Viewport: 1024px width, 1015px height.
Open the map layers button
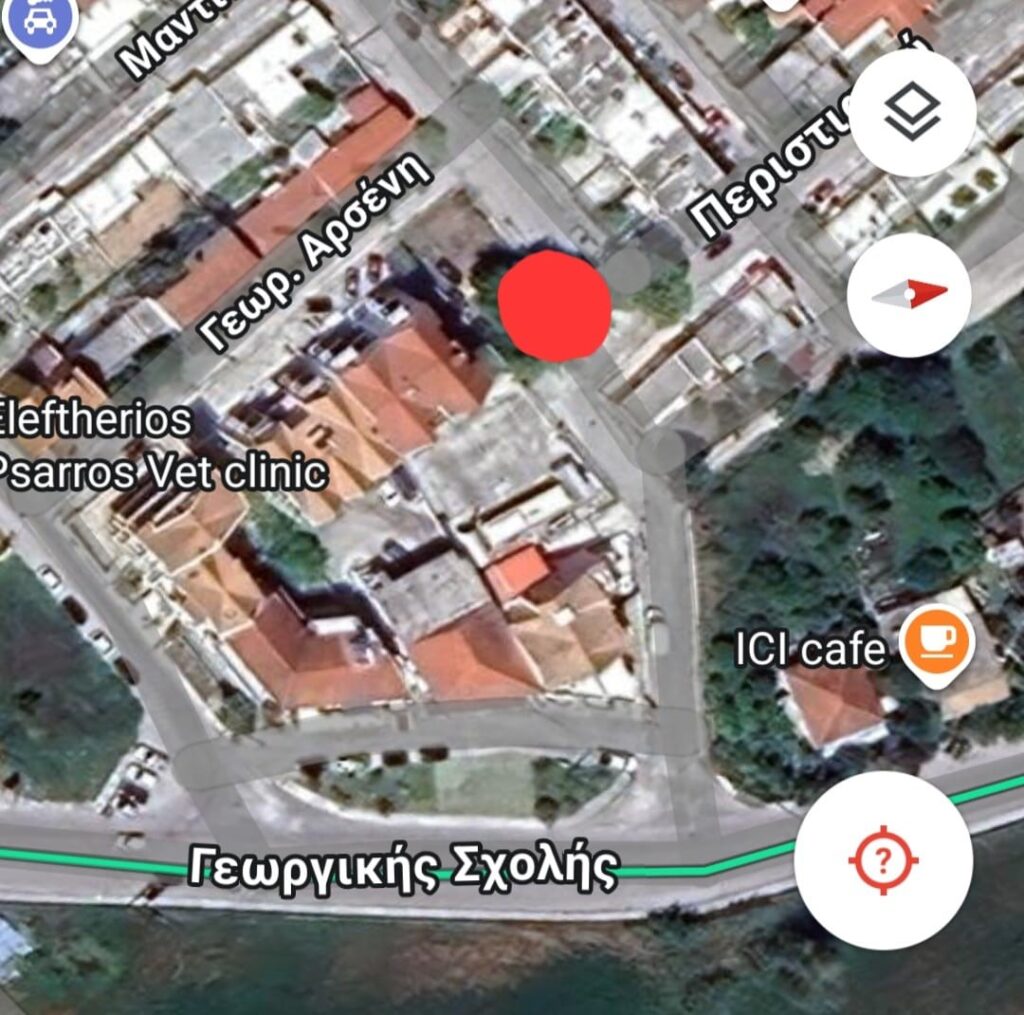point(912,113)
